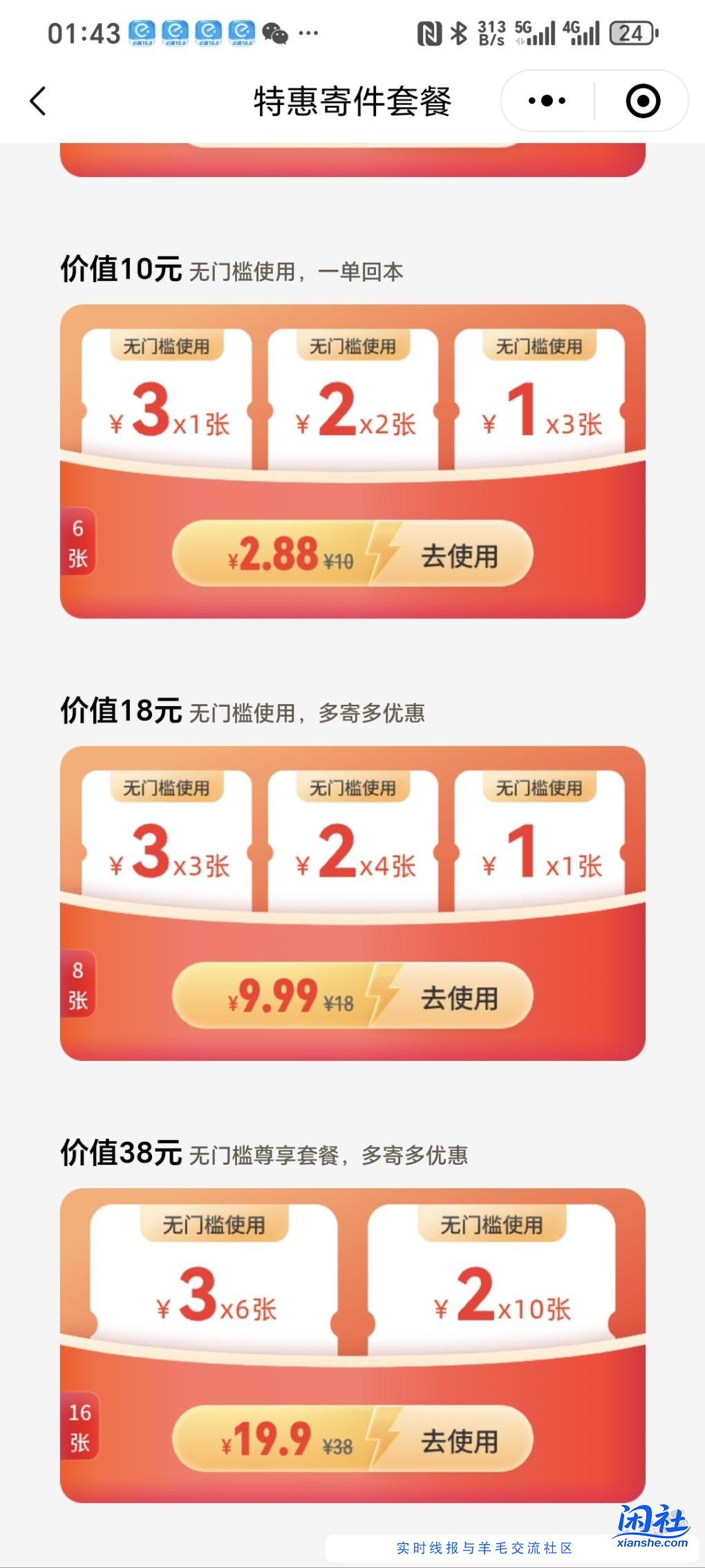The width and height of the screenshot is (705, 1568).
Task: Tap the mini-program capsule close circle
Action: pyautogui.click(x=643, y=101)
